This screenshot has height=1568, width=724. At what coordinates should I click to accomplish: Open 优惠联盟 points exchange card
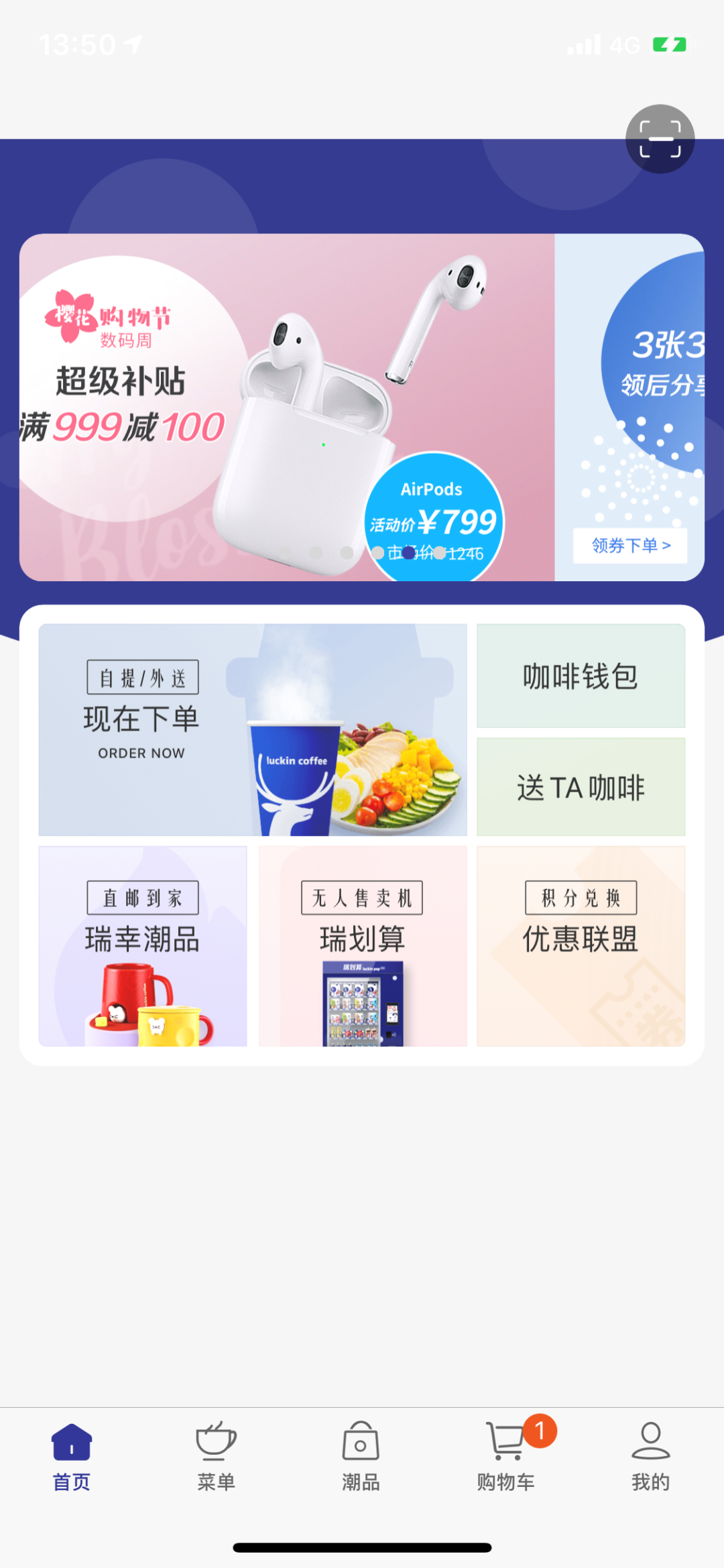tap(581, 945)
